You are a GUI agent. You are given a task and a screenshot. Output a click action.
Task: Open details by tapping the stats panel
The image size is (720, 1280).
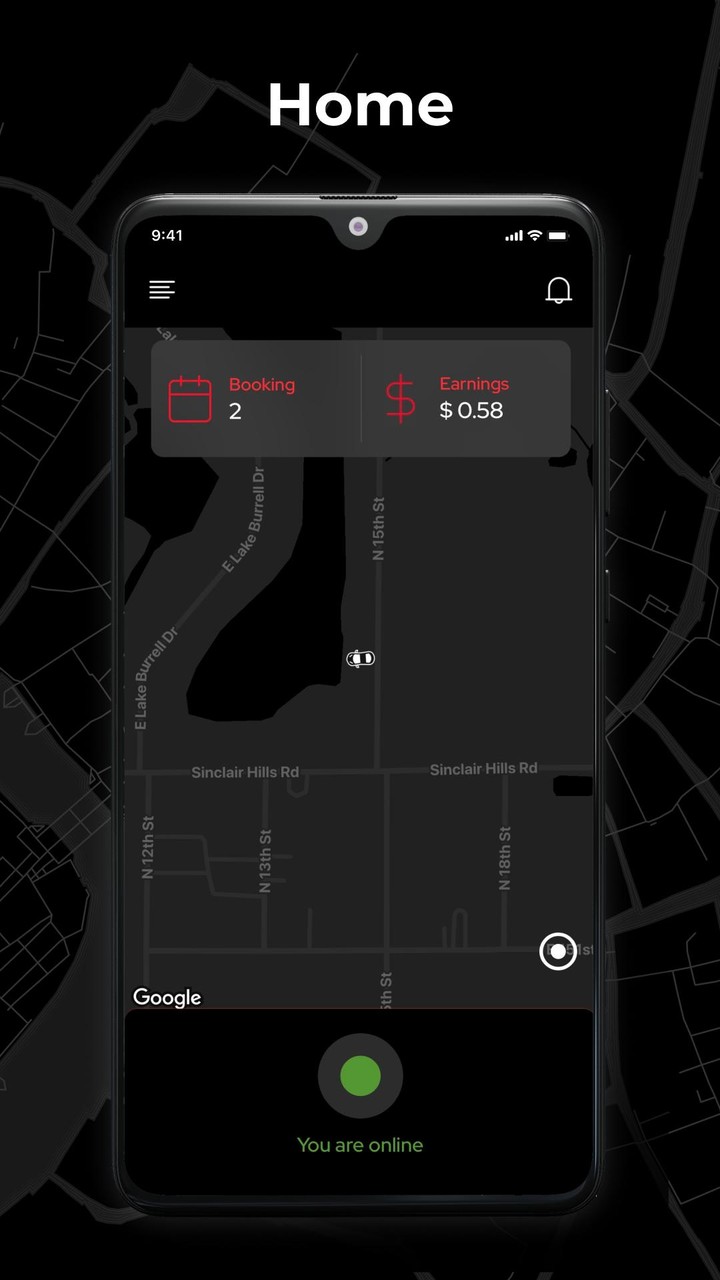360,398
